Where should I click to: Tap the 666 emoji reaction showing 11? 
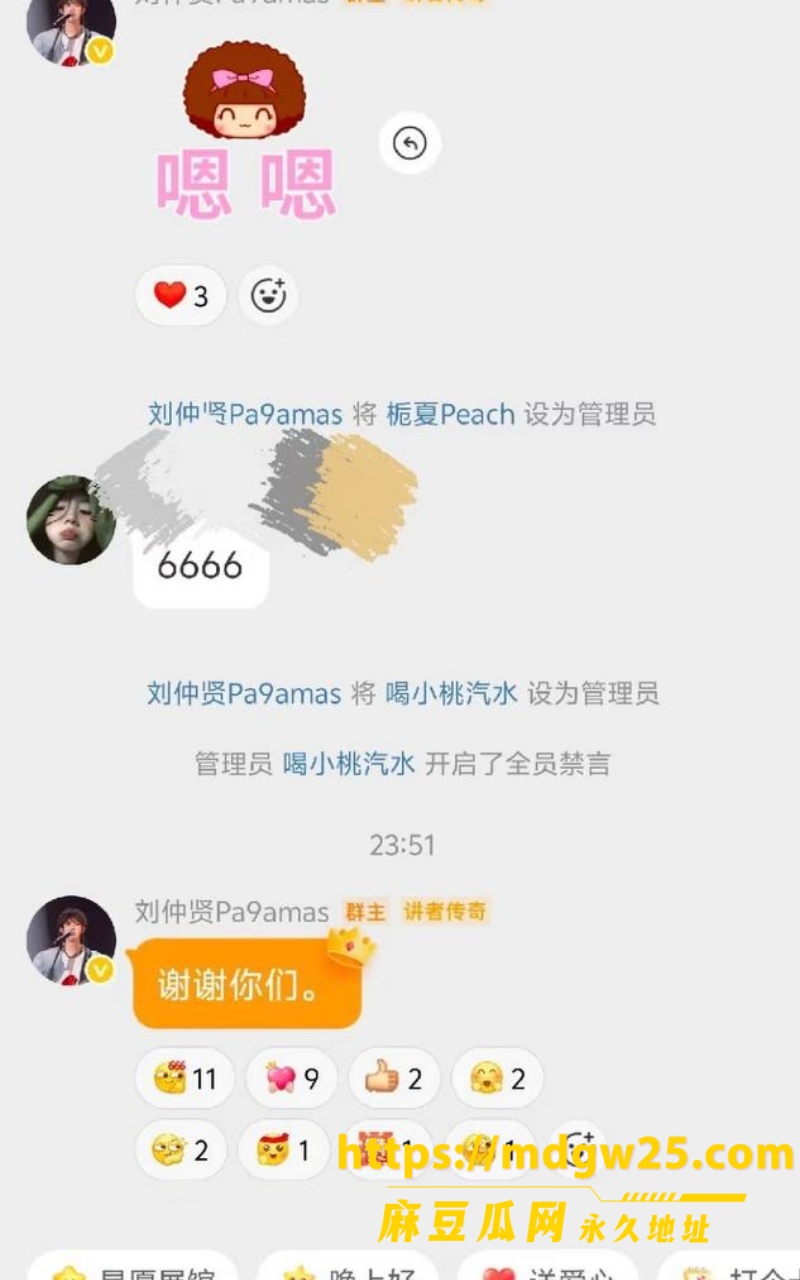pyautogui.click(x=185, y=1078)
